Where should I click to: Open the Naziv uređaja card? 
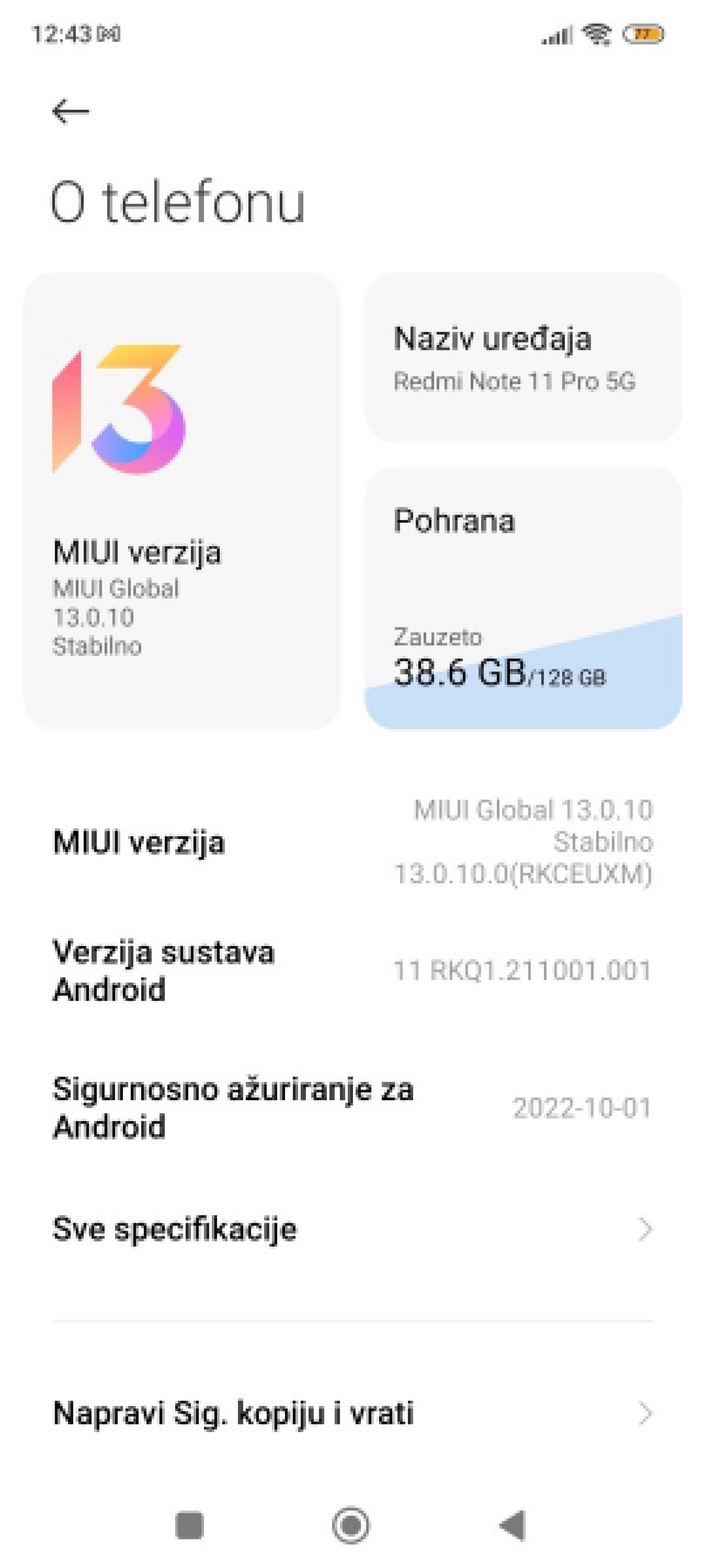pyautogui.click(x=523, y=357)
